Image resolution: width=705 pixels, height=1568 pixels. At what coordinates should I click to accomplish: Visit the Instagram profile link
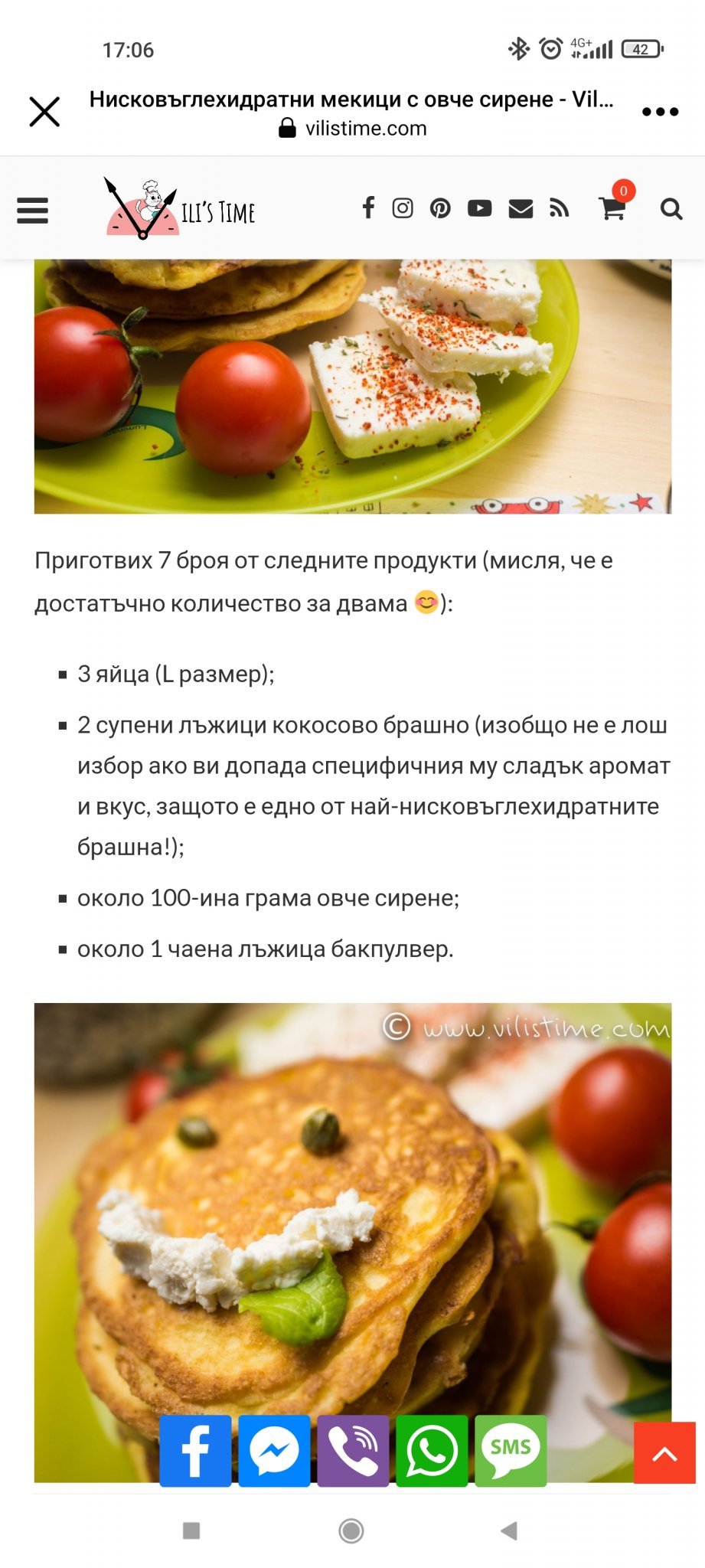pyautogui.click(x=403, y=208)
